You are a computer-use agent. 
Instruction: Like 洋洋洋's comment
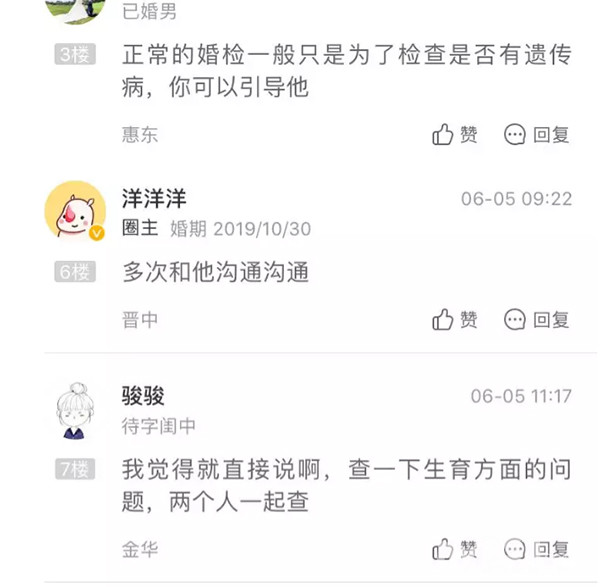(455, 320)
